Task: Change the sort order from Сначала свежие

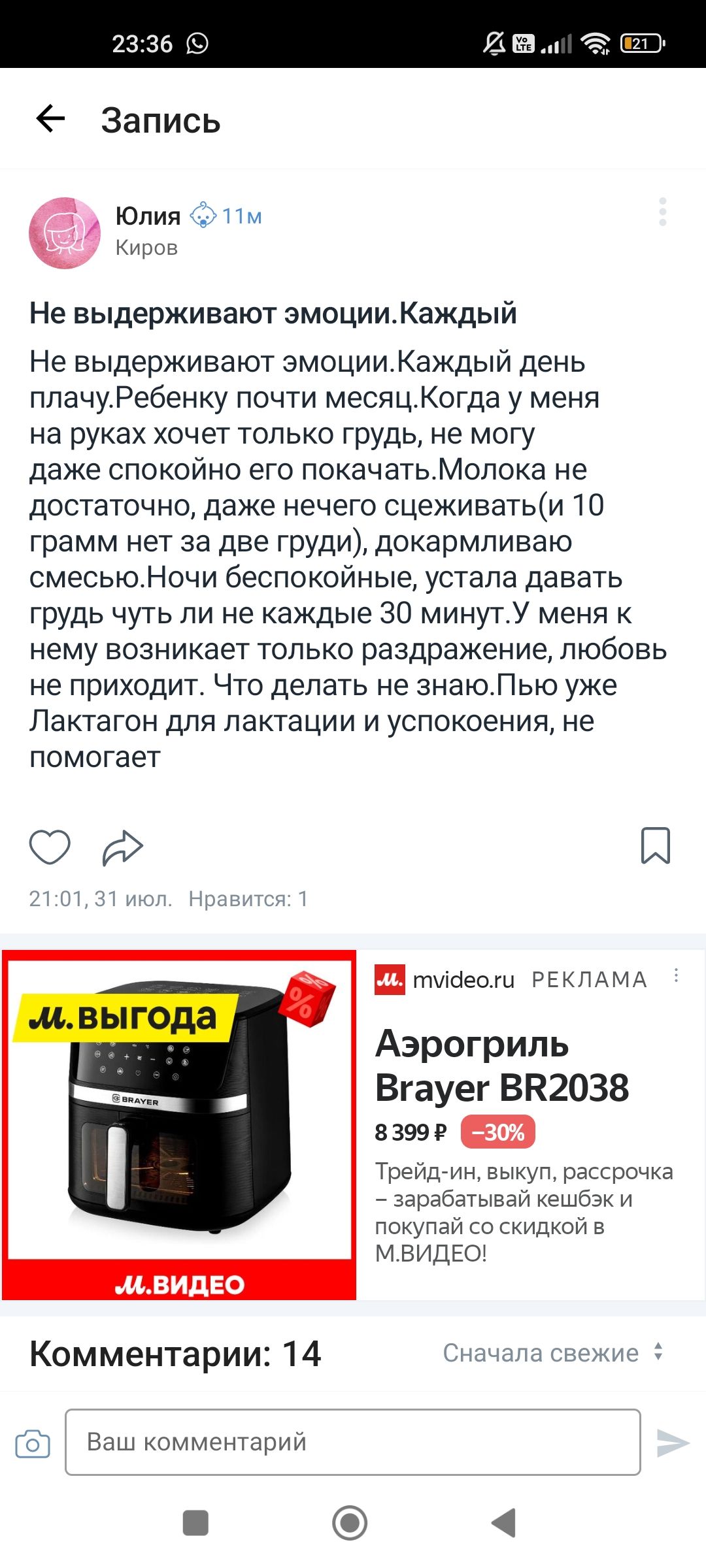Action: 552,1352
